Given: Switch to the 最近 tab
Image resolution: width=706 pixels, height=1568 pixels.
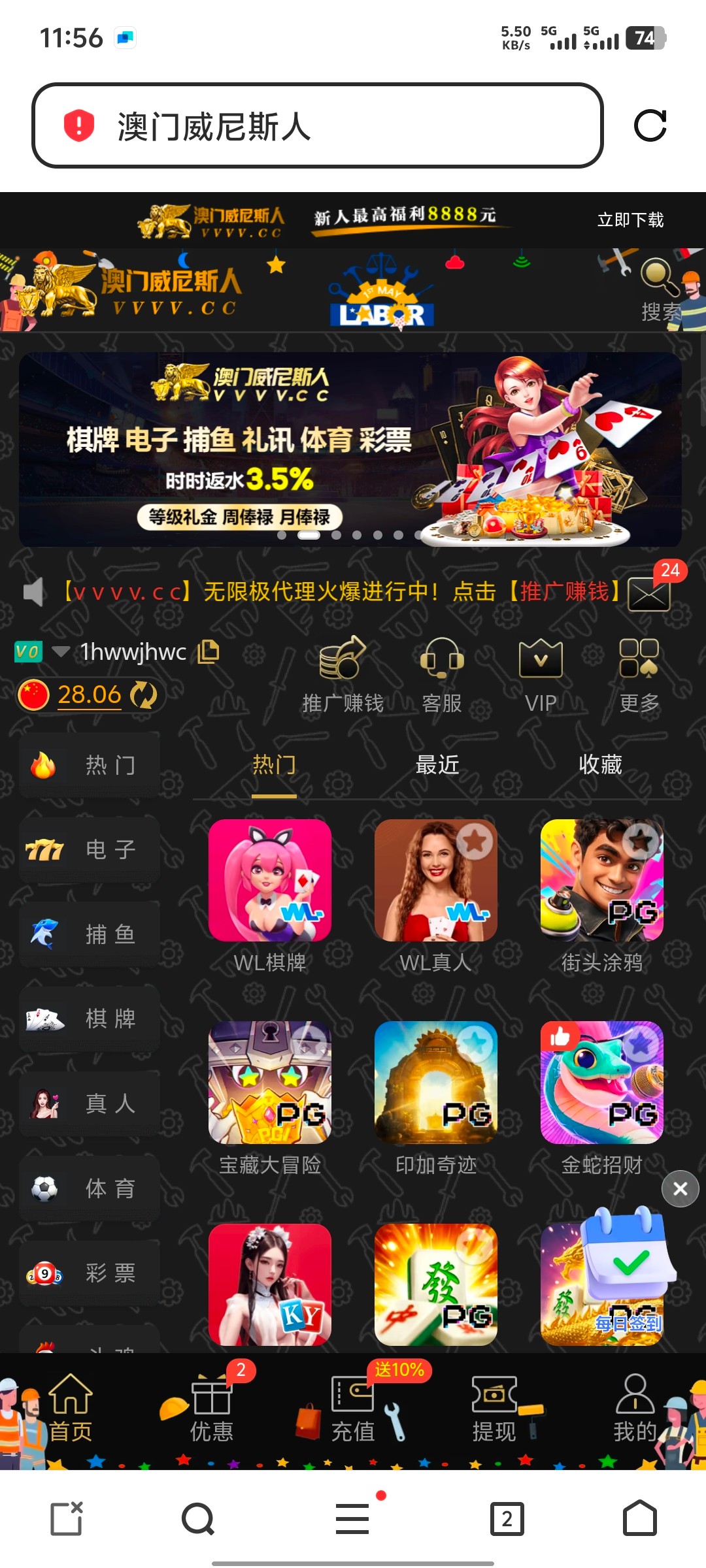Looking at the screenshot, I should (x=437, y=764).
